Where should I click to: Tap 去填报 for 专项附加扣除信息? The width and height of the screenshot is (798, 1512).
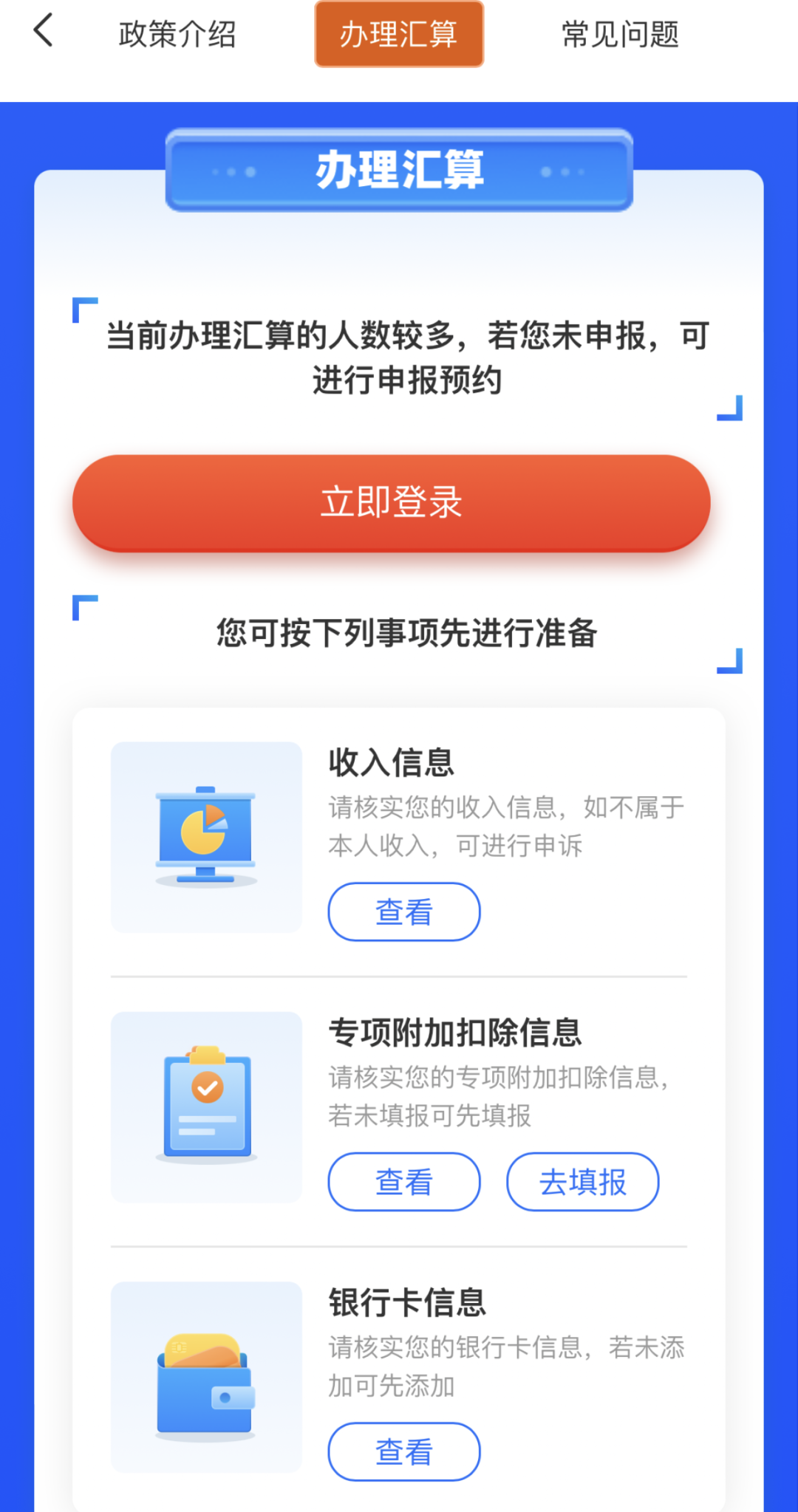(582, 1181)
